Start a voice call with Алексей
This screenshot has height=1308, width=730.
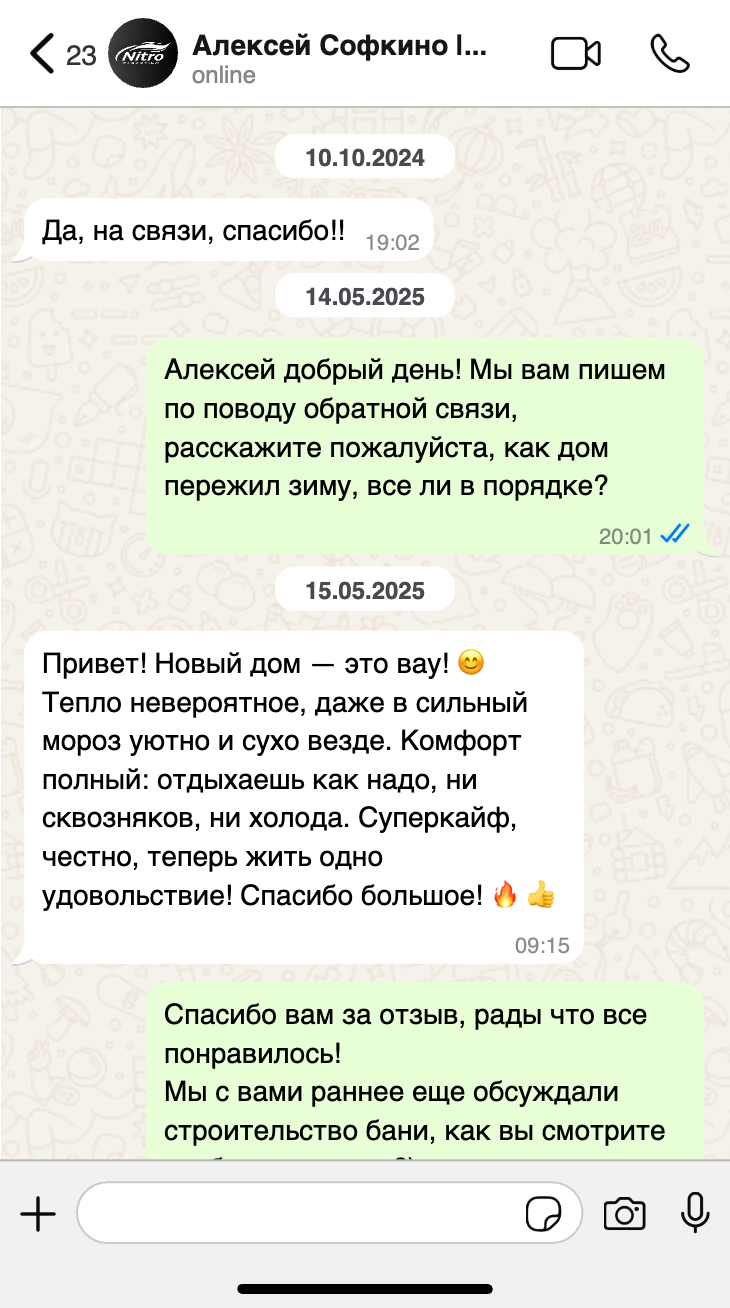pos(670,54)
